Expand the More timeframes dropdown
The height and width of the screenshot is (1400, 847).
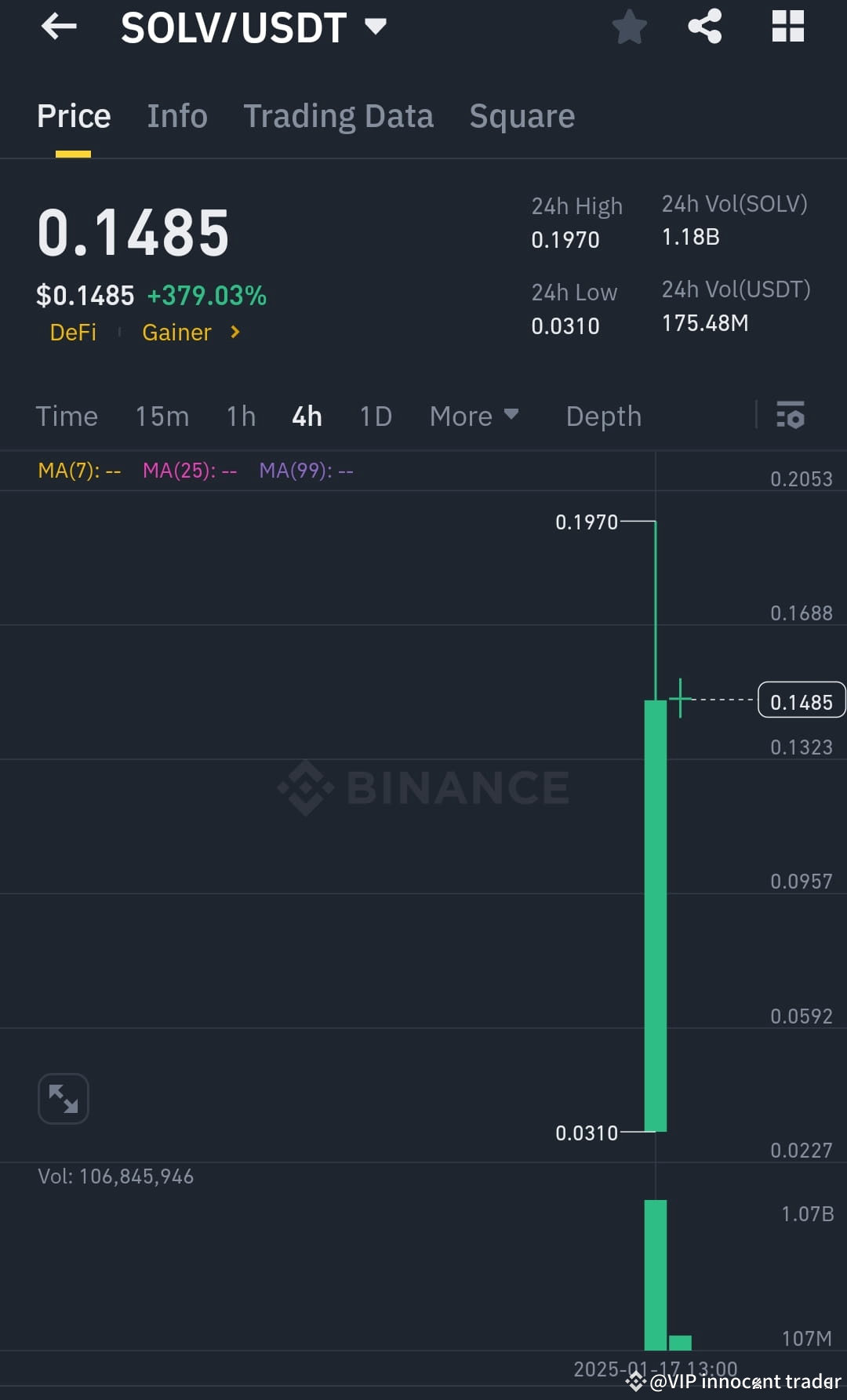(x=473, y=416)
